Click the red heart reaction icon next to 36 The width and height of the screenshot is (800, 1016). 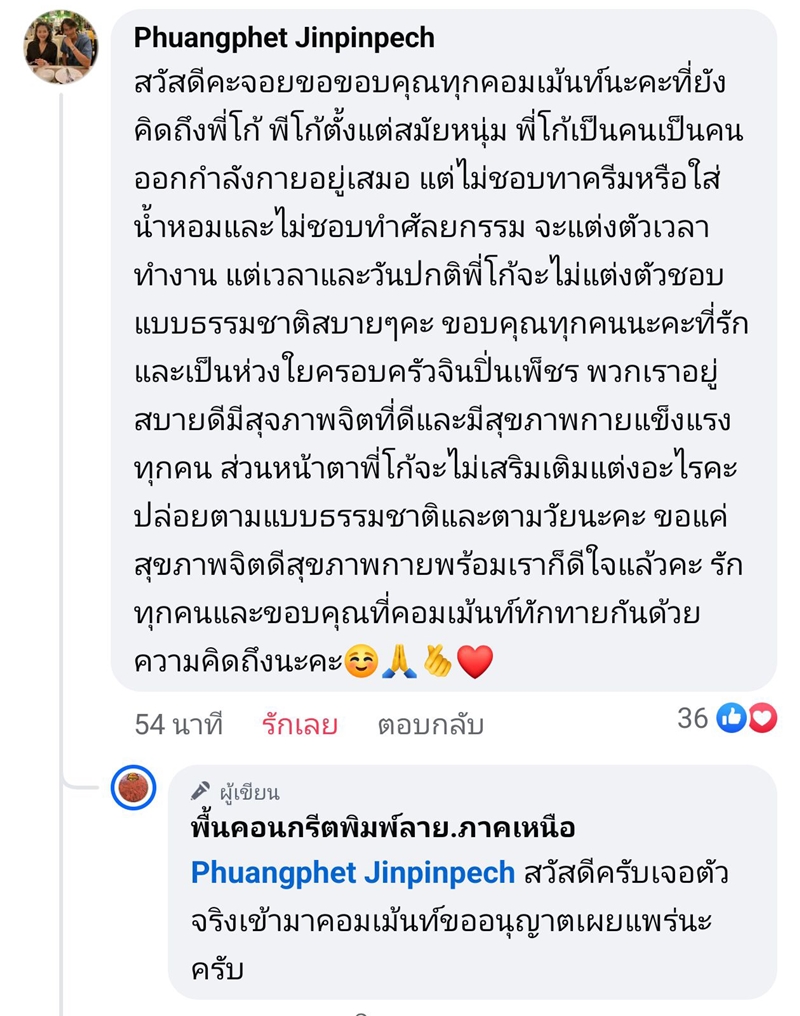(761, 718)
